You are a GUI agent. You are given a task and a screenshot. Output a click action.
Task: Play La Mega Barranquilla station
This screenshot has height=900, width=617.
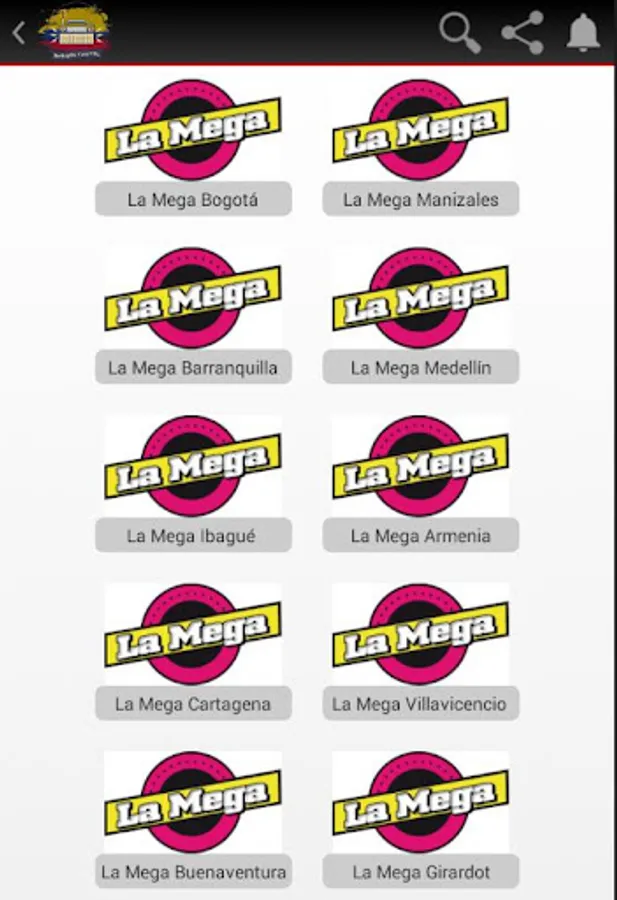(193, 316)
